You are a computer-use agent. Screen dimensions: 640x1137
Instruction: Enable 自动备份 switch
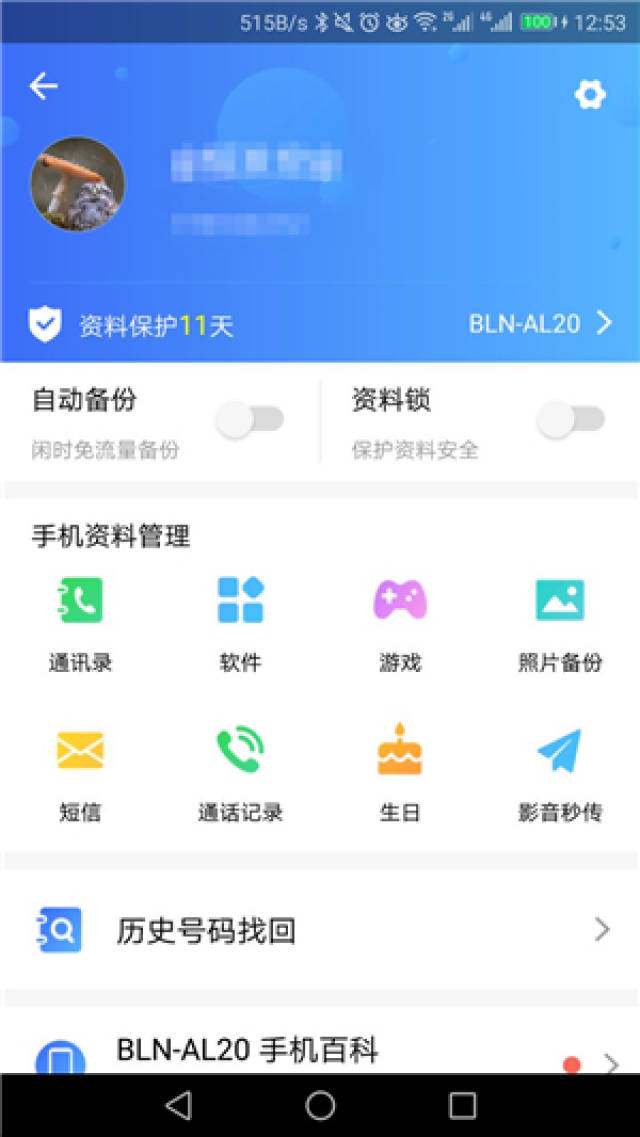pyautogui.click(x=251, y=420)
